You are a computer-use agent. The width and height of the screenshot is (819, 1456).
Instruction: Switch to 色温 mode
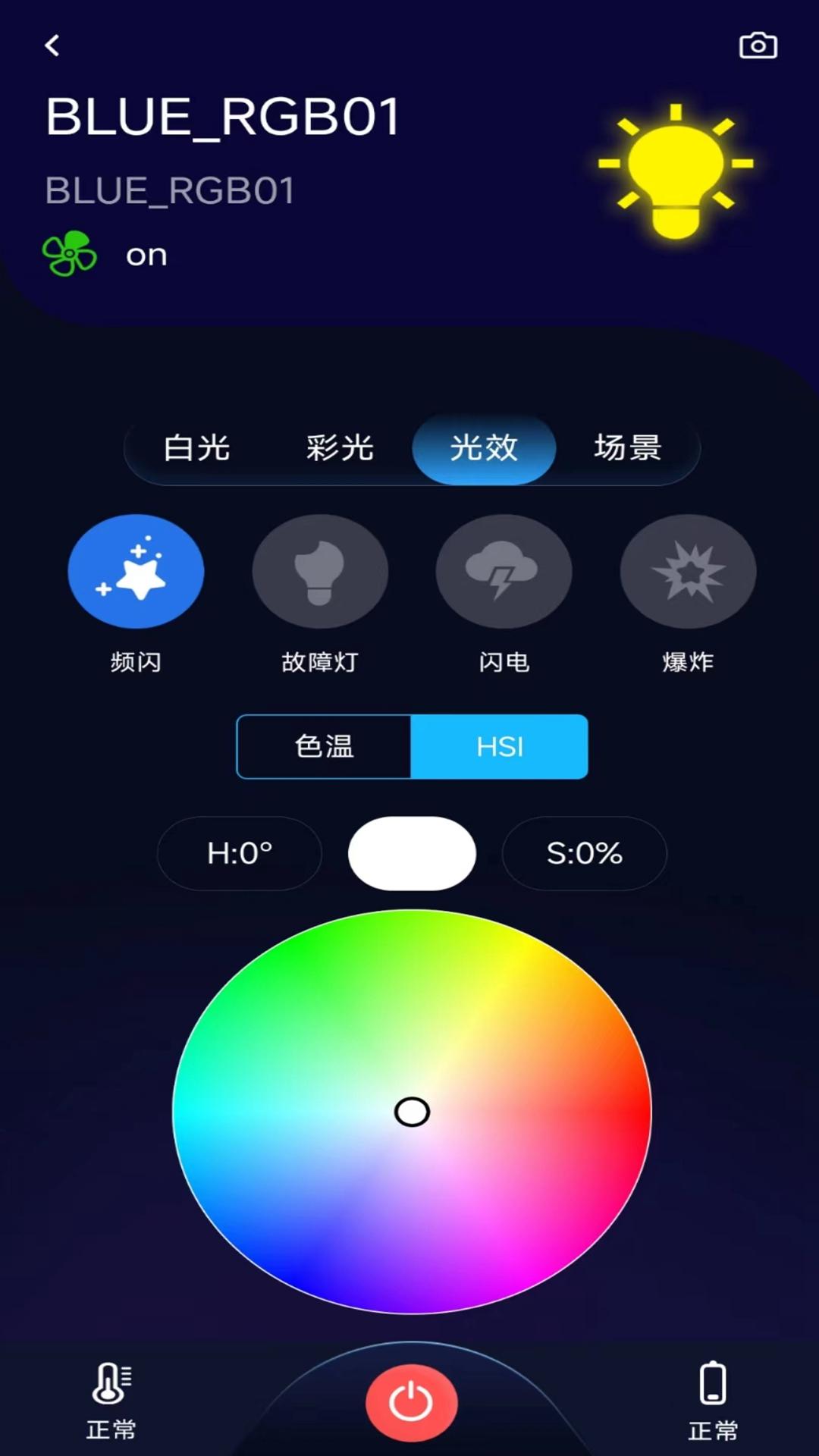324,746
